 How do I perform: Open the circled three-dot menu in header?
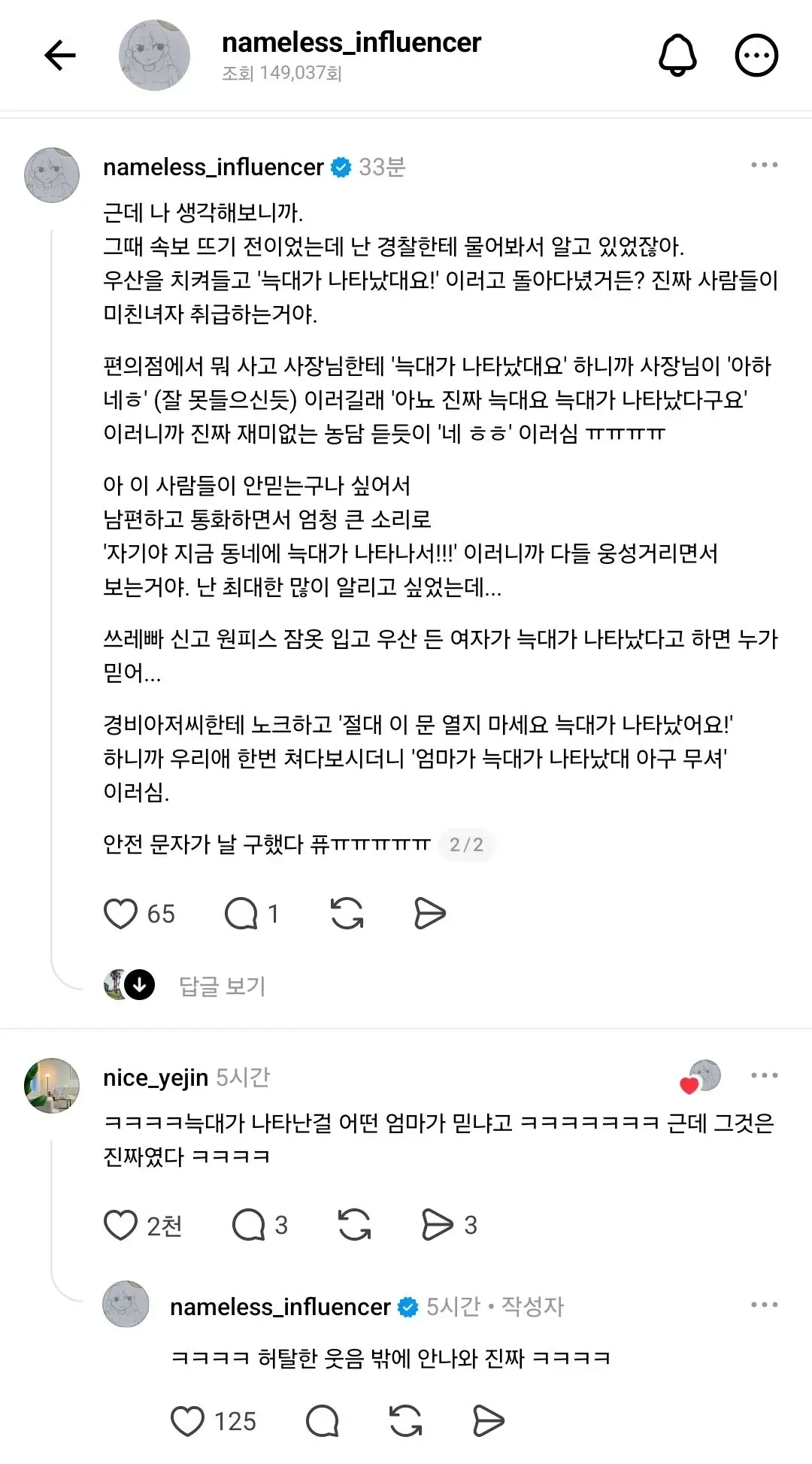tap(756, 55)
